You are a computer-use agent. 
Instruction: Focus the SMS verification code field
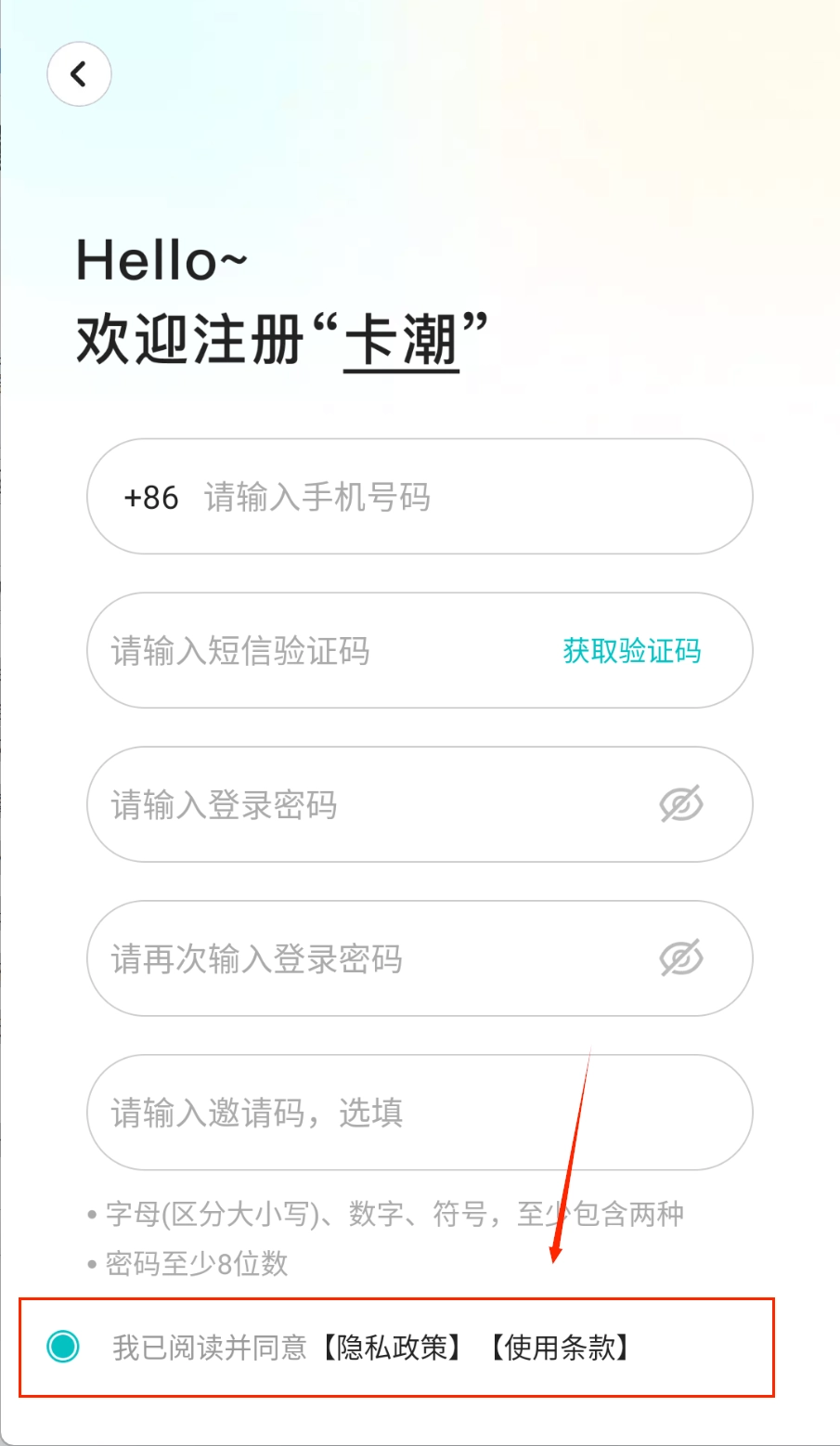click(x=316, y=651)
